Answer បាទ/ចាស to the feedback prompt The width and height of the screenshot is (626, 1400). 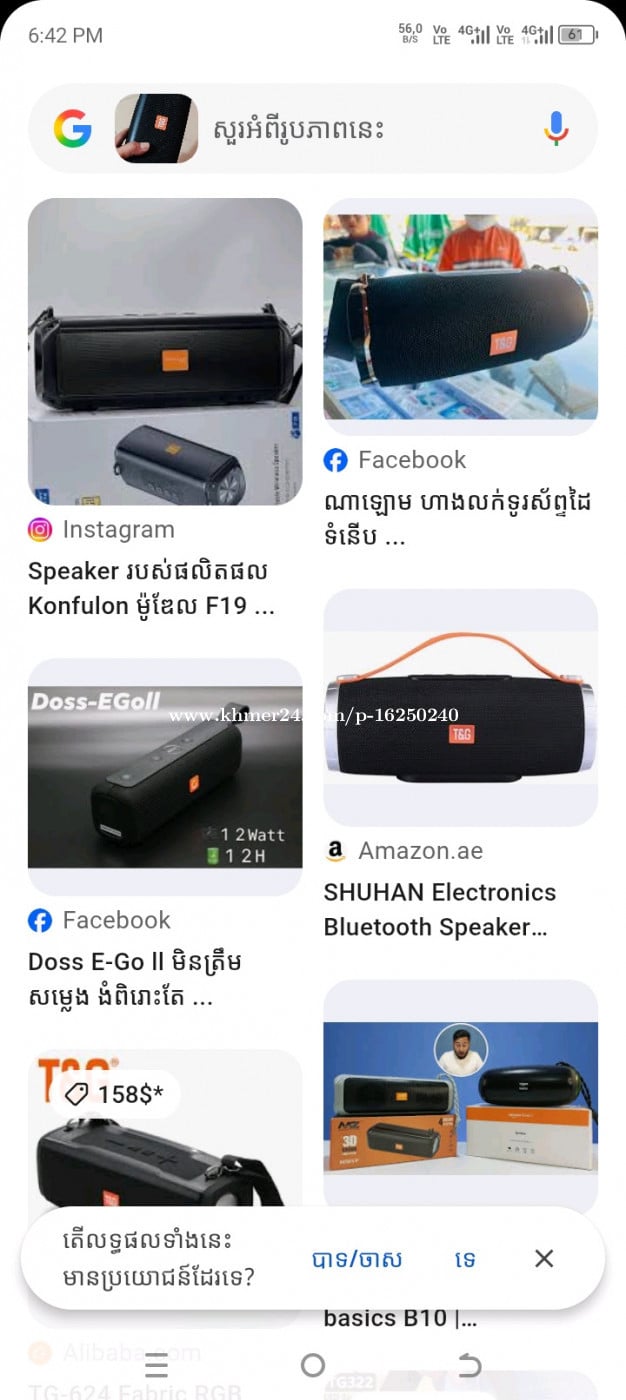coord(357,1259)
